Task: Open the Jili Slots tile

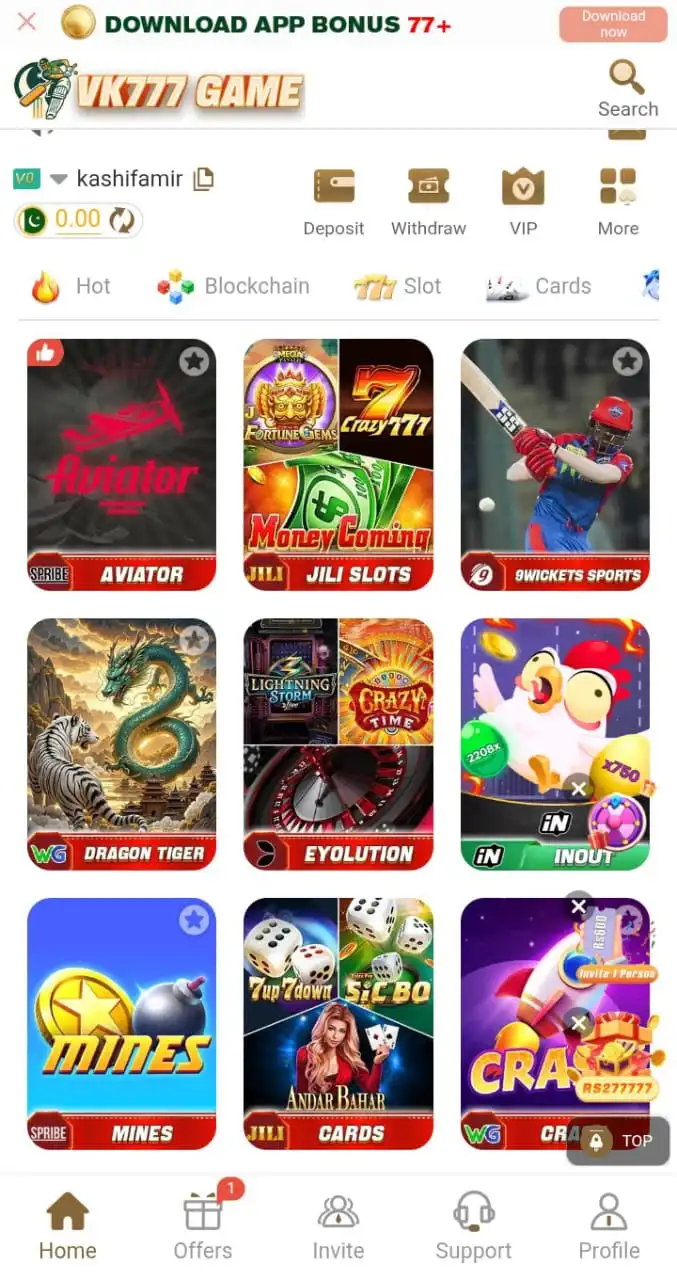Action: pyautogui.click(x=338, y=464)
